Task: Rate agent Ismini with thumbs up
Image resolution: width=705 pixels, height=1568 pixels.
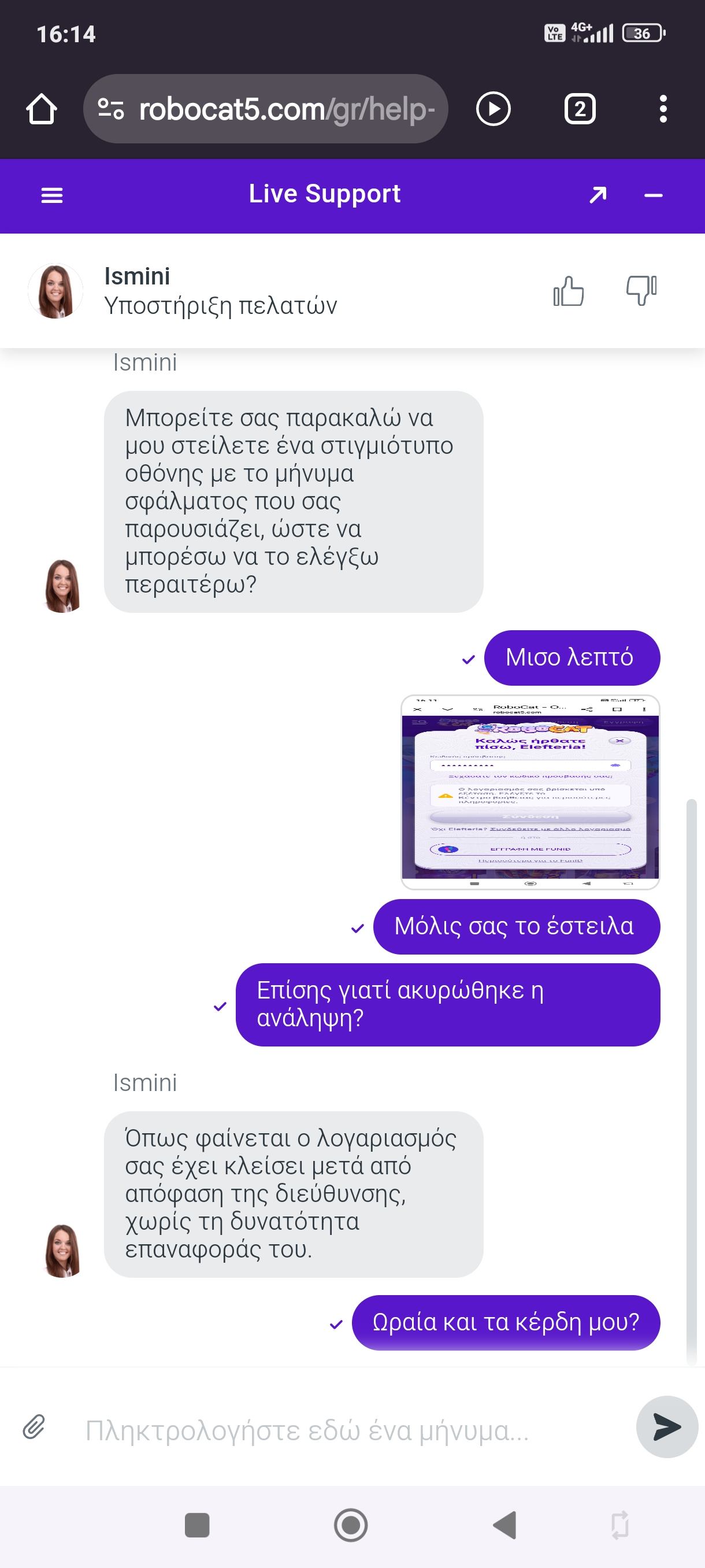Action: point(568,291)
